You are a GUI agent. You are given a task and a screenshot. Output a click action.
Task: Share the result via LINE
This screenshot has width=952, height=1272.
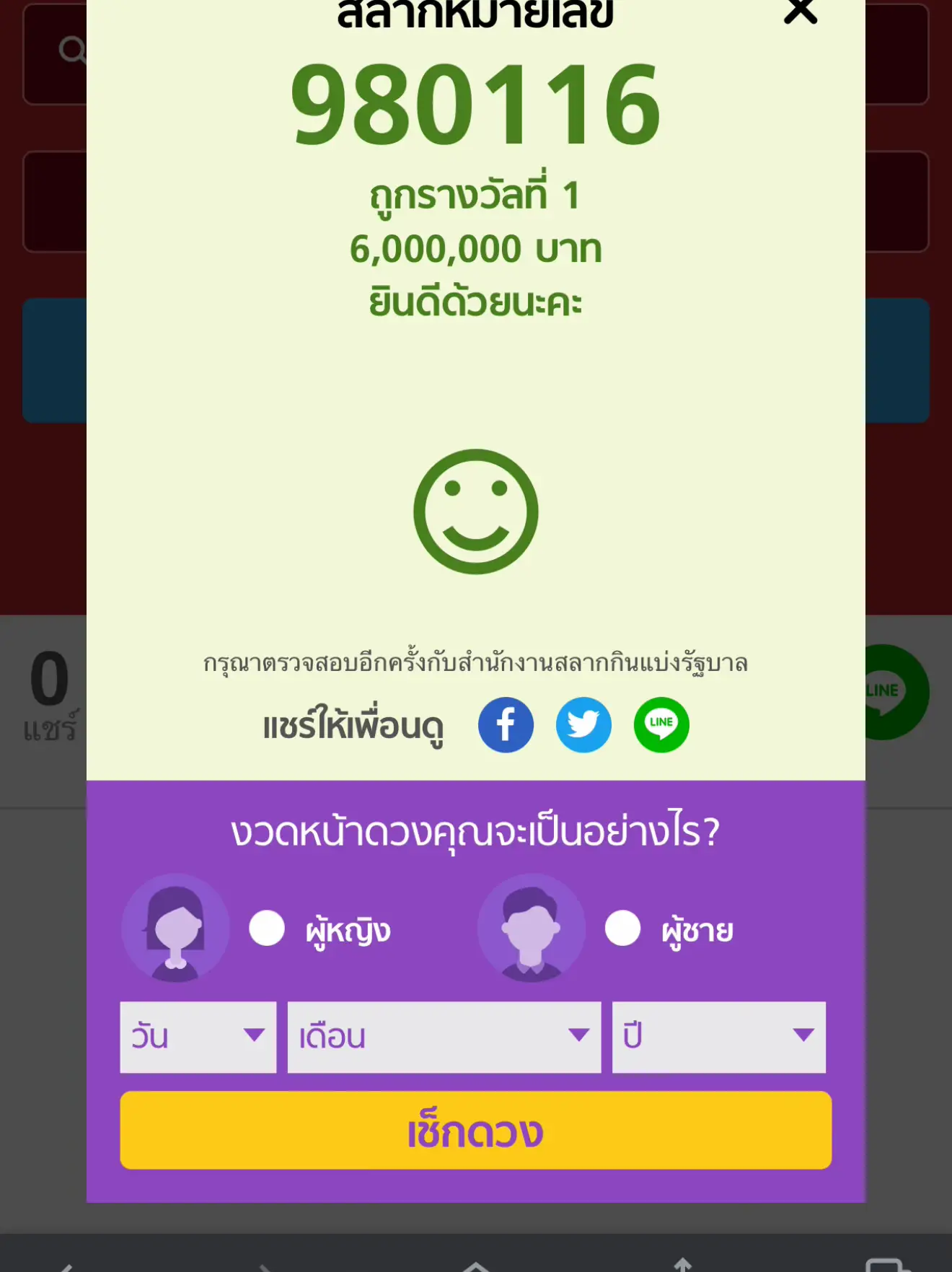[x=661, y=725]
